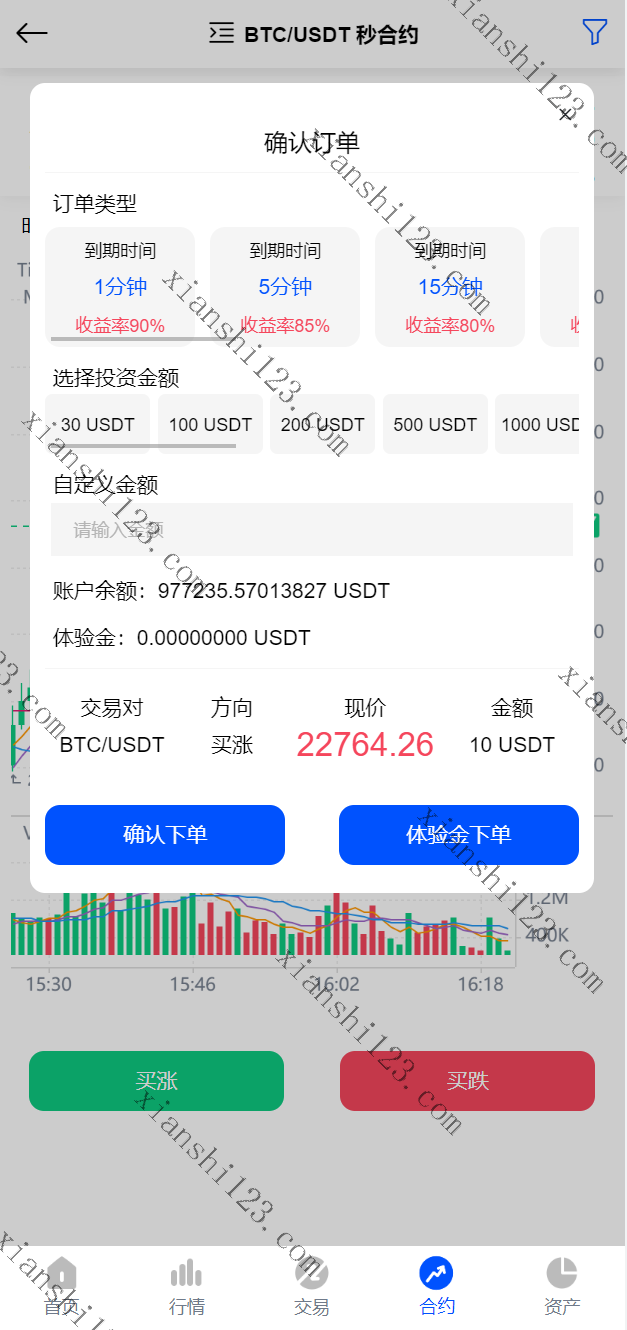Select 30 USDT investment amount
The image size is (627, 1330).
tap(98, 424)
